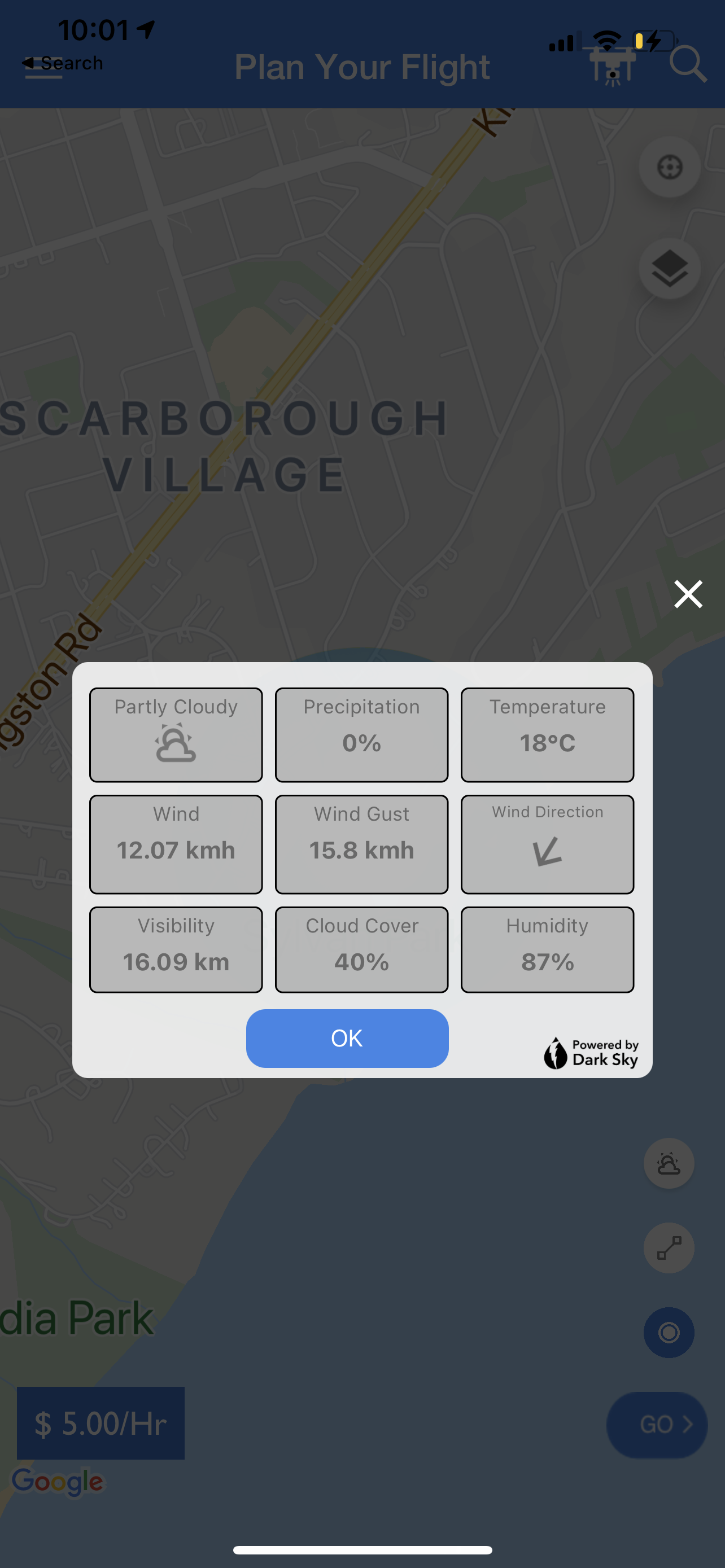
Task: Select the Visibility 16.09 km tile
Action: (x=175, y=949)
